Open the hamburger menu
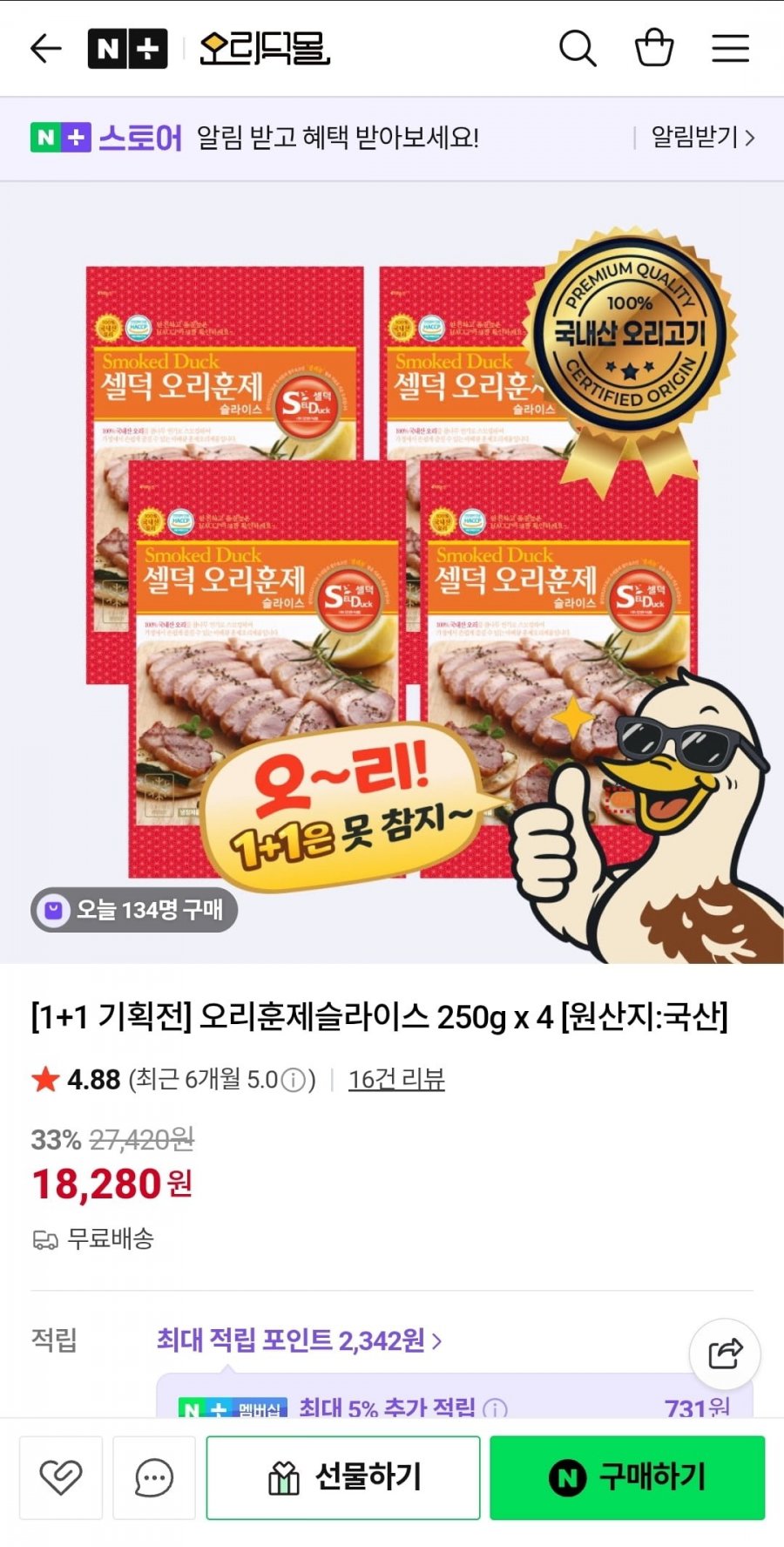This screenshot has height=1547, width=784. [730, 48]
